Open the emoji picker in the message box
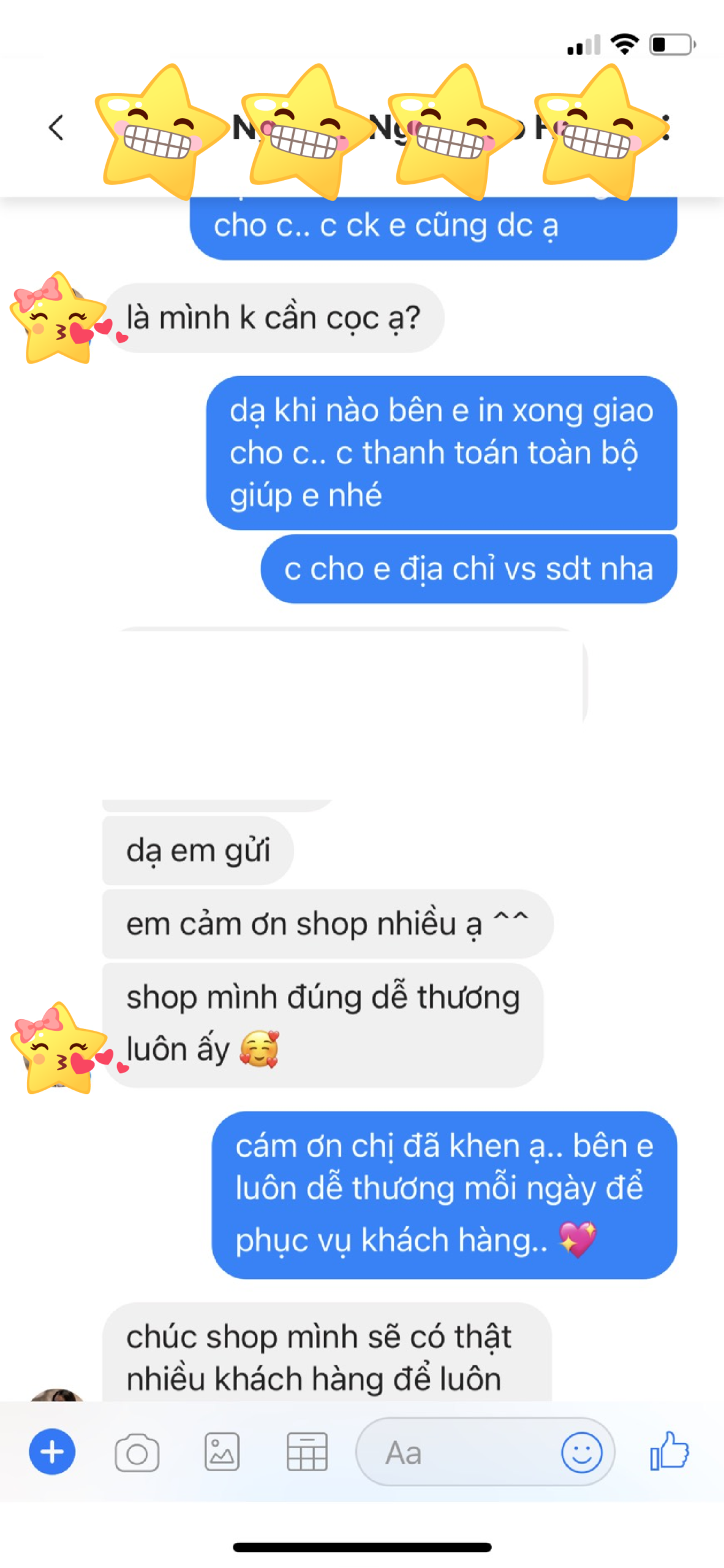724x1568 pixels. 581,1452
